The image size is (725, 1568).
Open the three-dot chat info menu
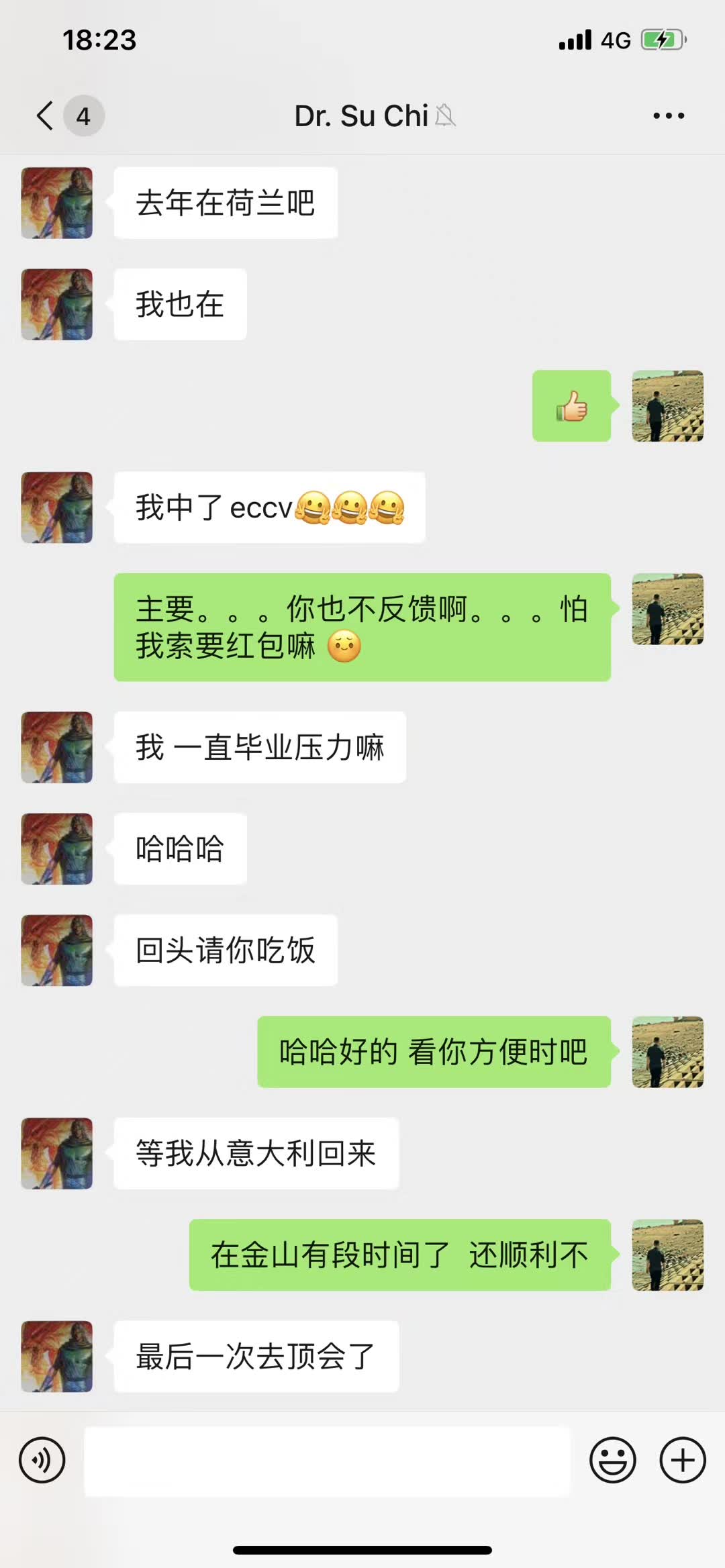pos(669,115)
